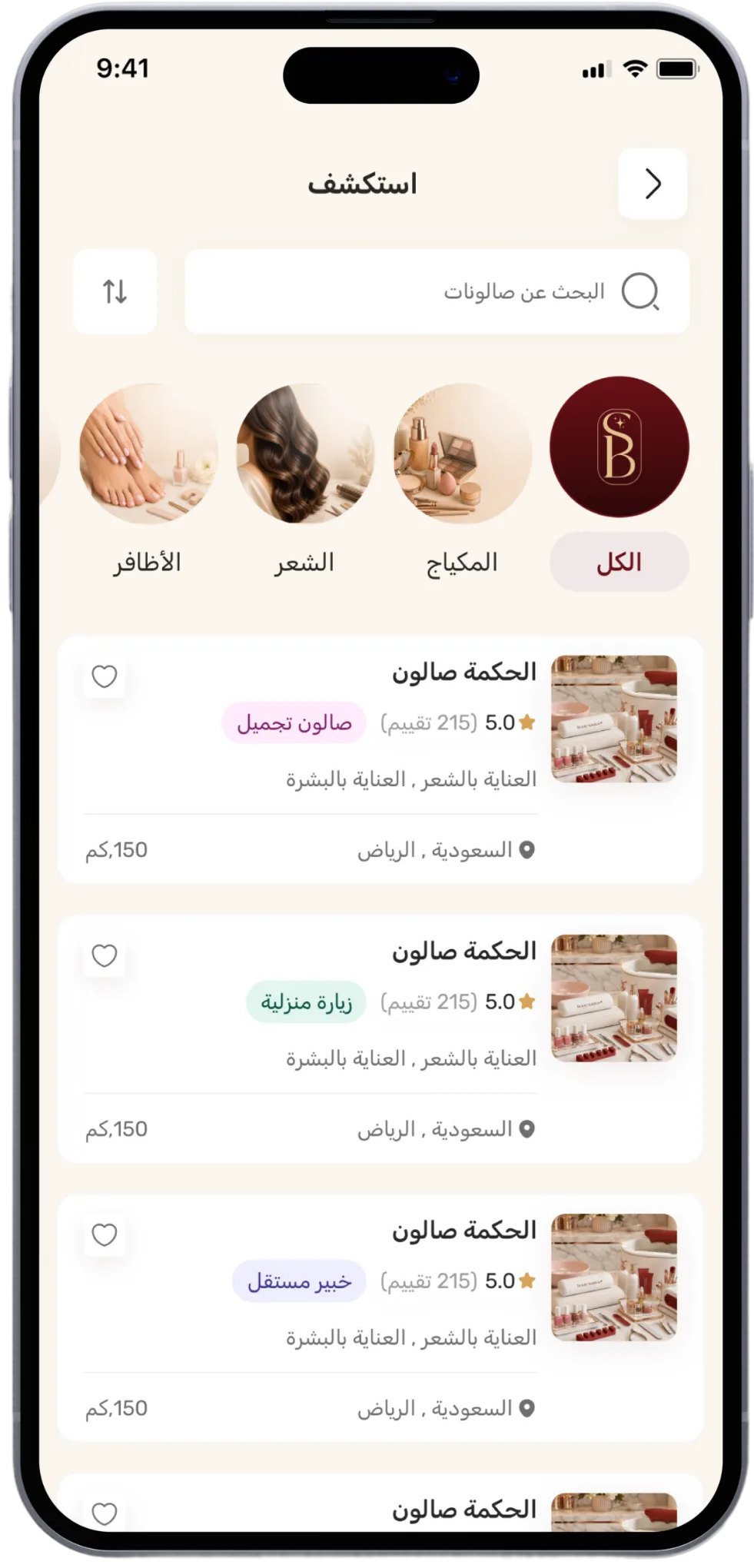The width and height of the screenshot is (754, 1568).
Task: Open the salon card tagged صالون تجميل
Action: click(x=380, y=759)
